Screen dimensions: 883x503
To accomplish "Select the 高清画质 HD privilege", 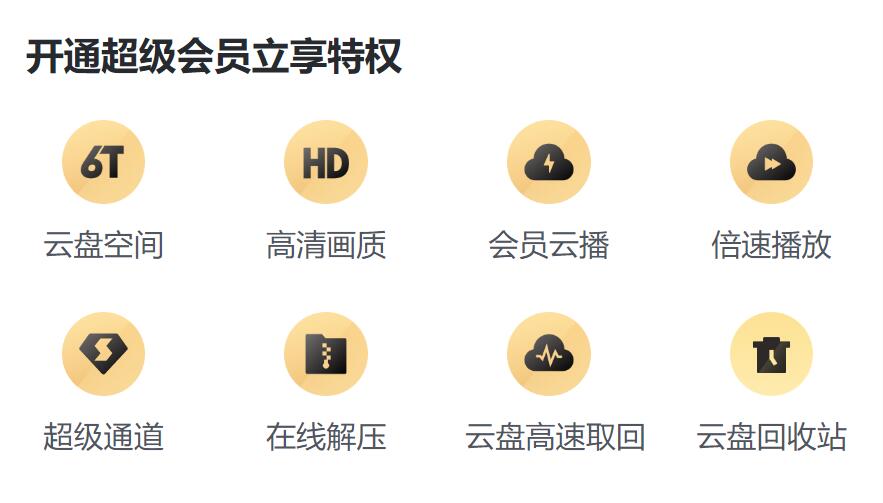I will tap(326, 162).
